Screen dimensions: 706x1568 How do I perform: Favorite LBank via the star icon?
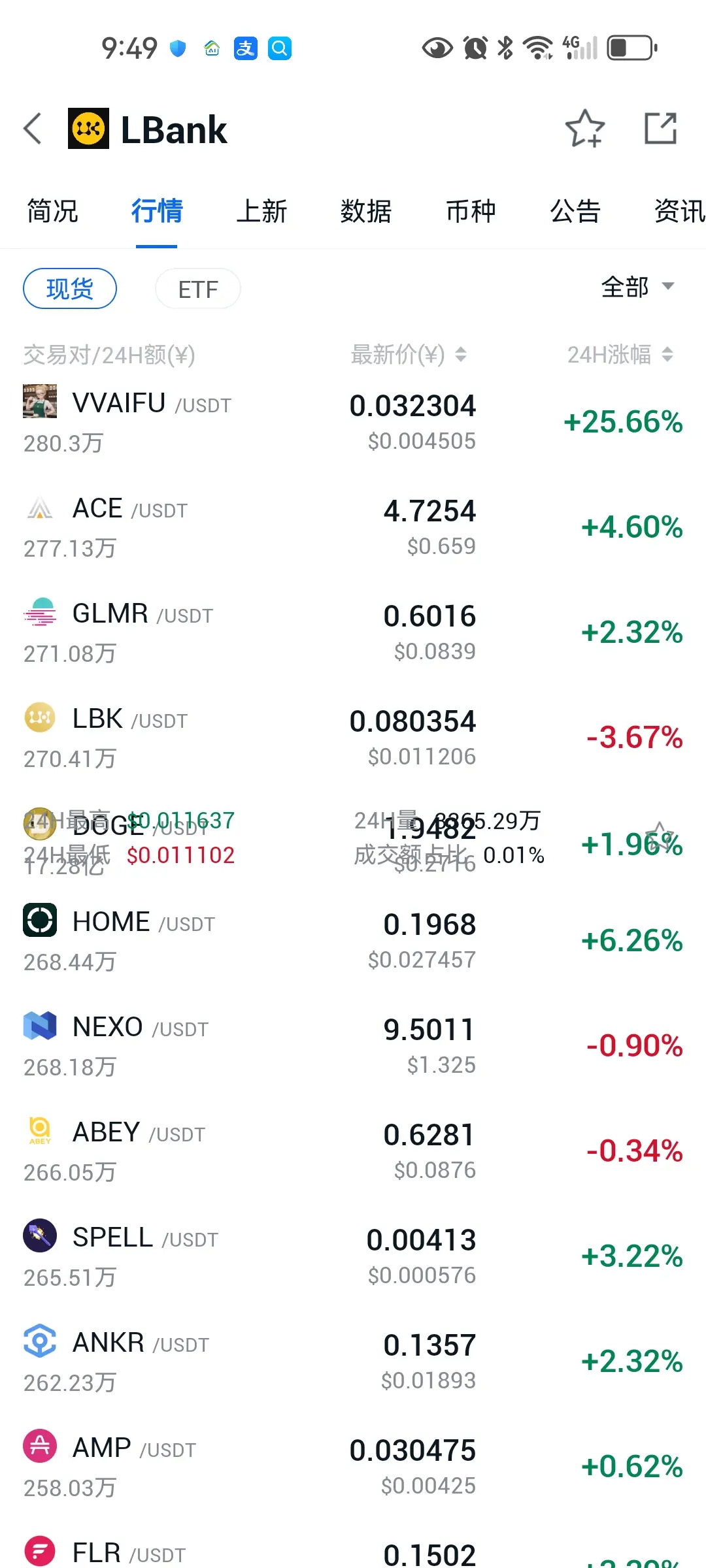pos(584,129)
